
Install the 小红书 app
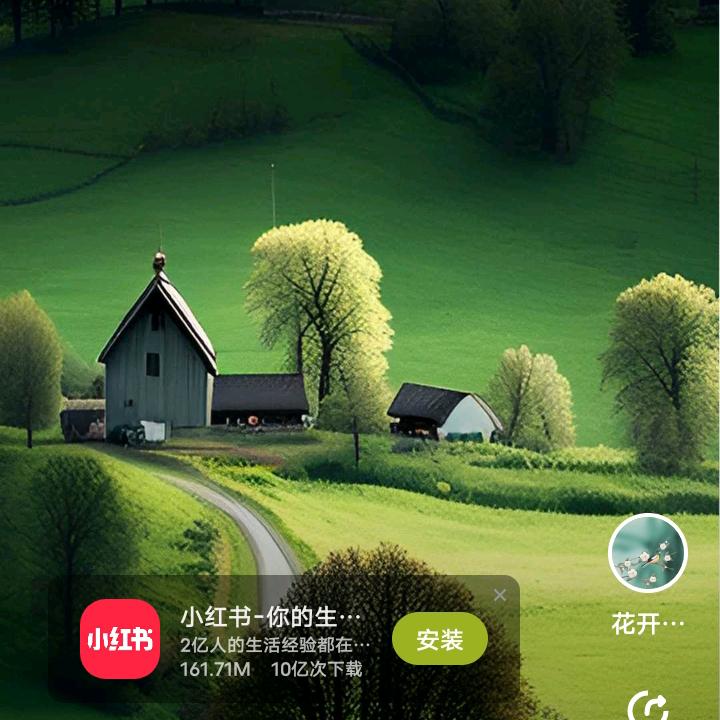tap(440, 640)
